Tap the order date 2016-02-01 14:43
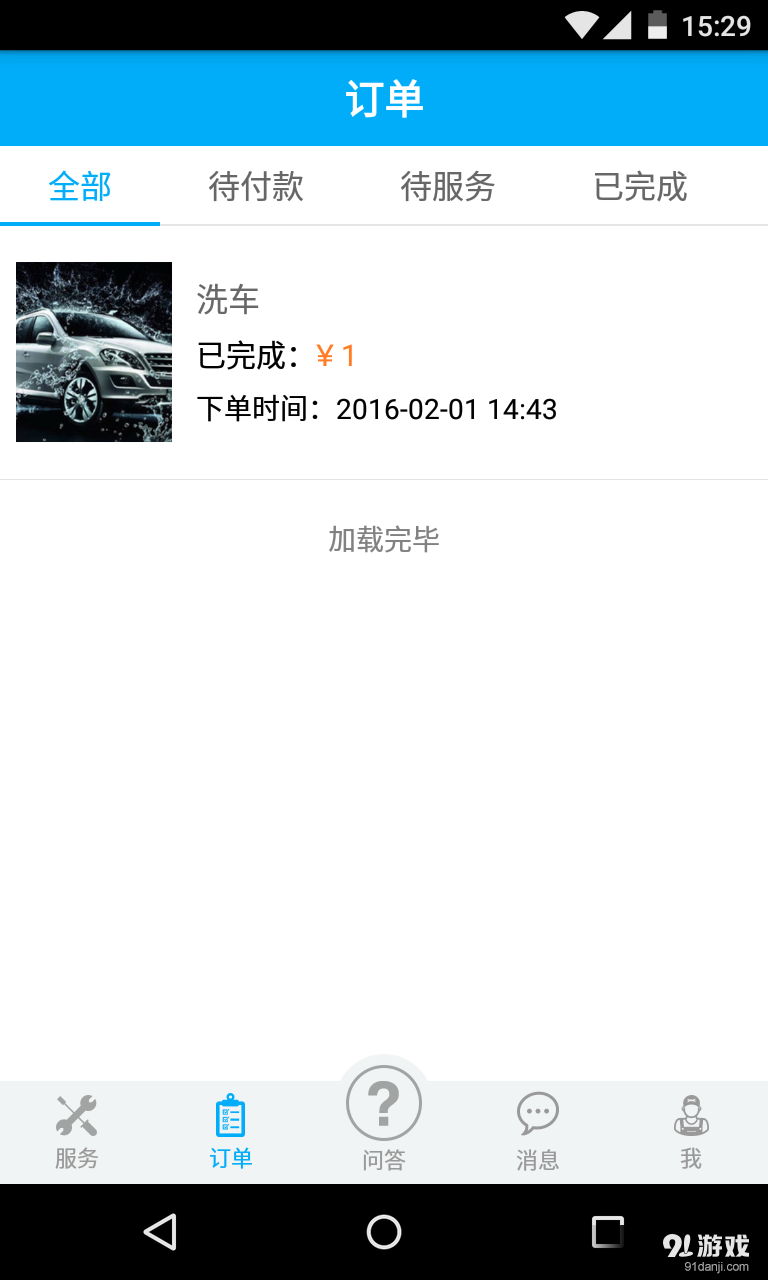Viewport: 768px width, 1280px height. pos(447,409)
